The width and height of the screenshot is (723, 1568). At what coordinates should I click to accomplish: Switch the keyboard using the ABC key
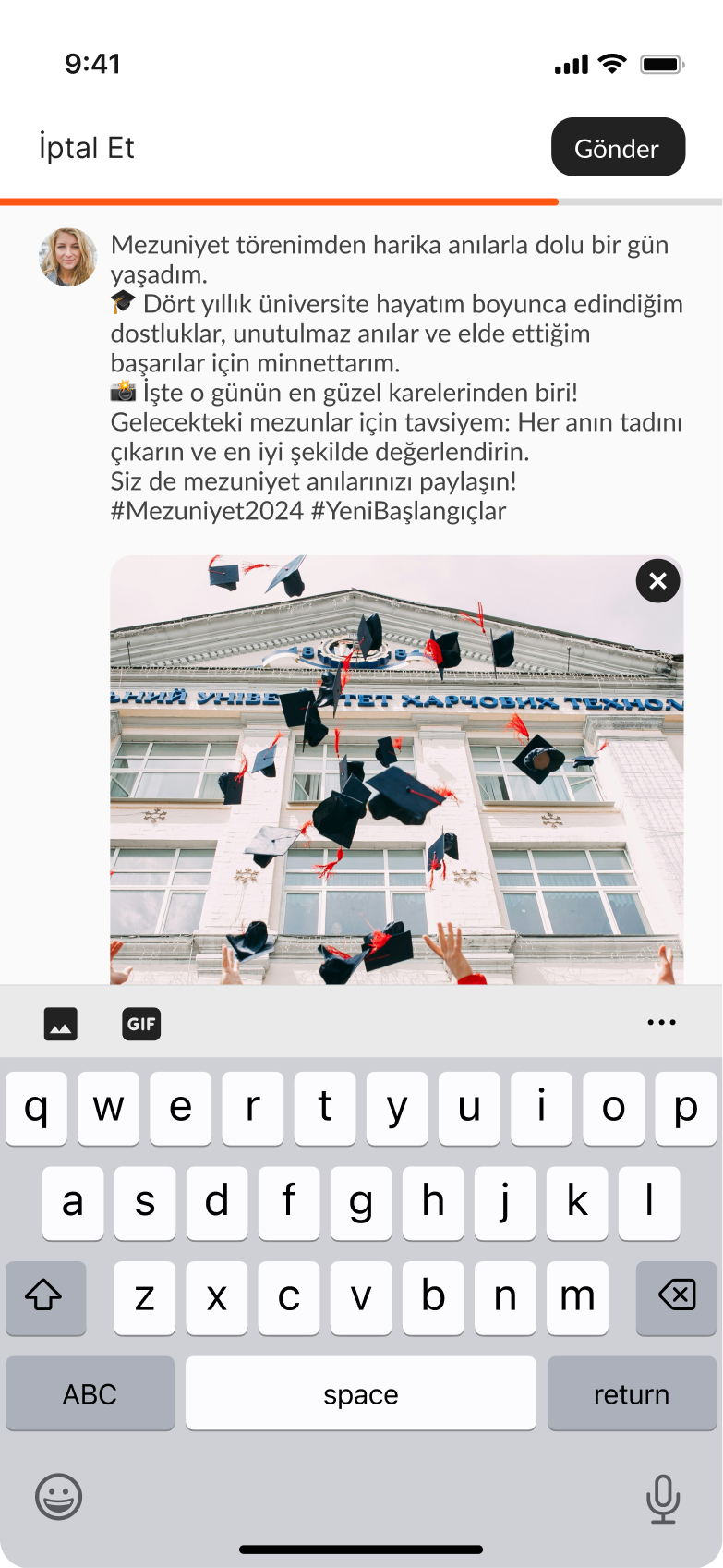click(90, 1394)
